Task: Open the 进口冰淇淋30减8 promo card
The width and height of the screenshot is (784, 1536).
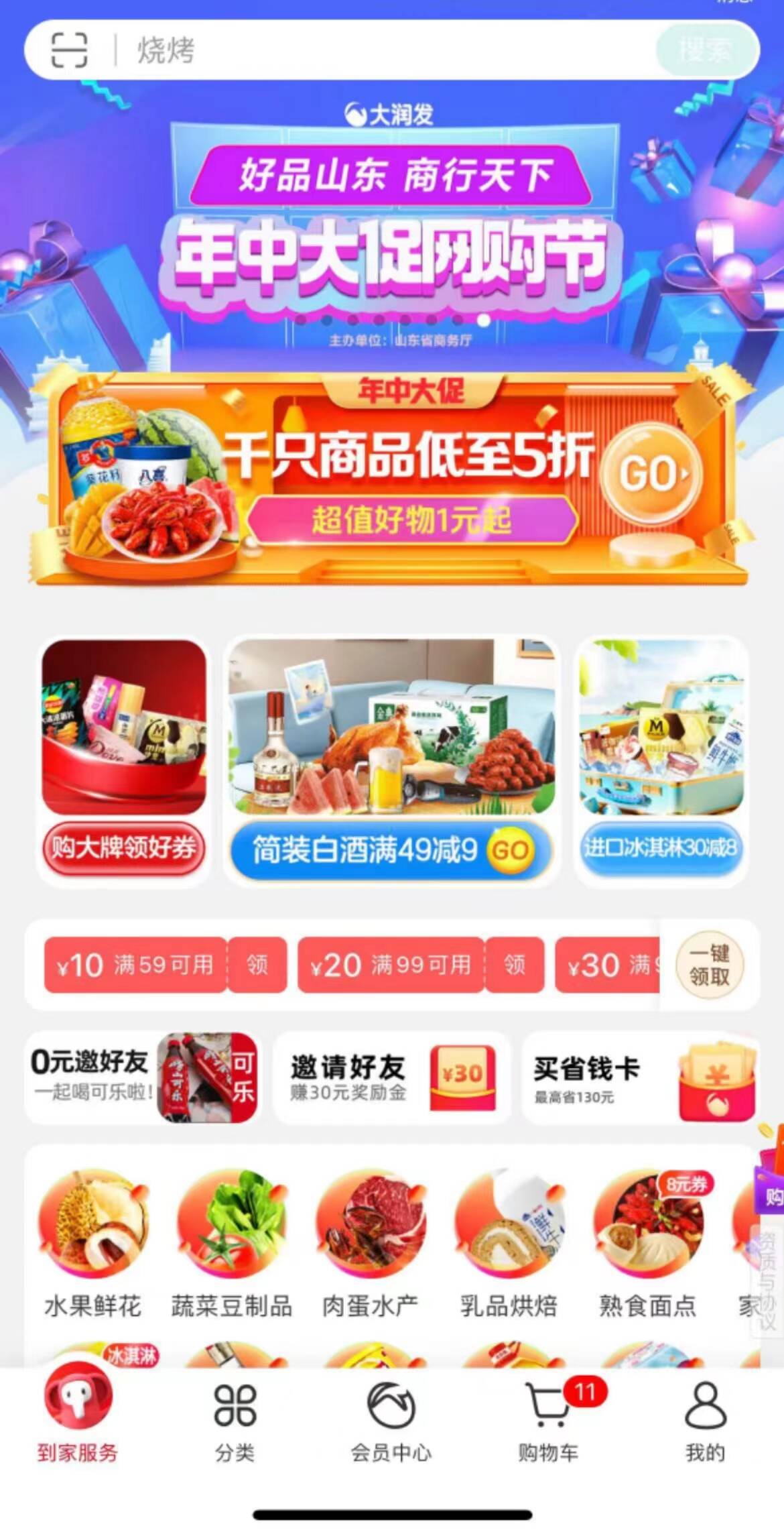Action: [x=661, y=761]
